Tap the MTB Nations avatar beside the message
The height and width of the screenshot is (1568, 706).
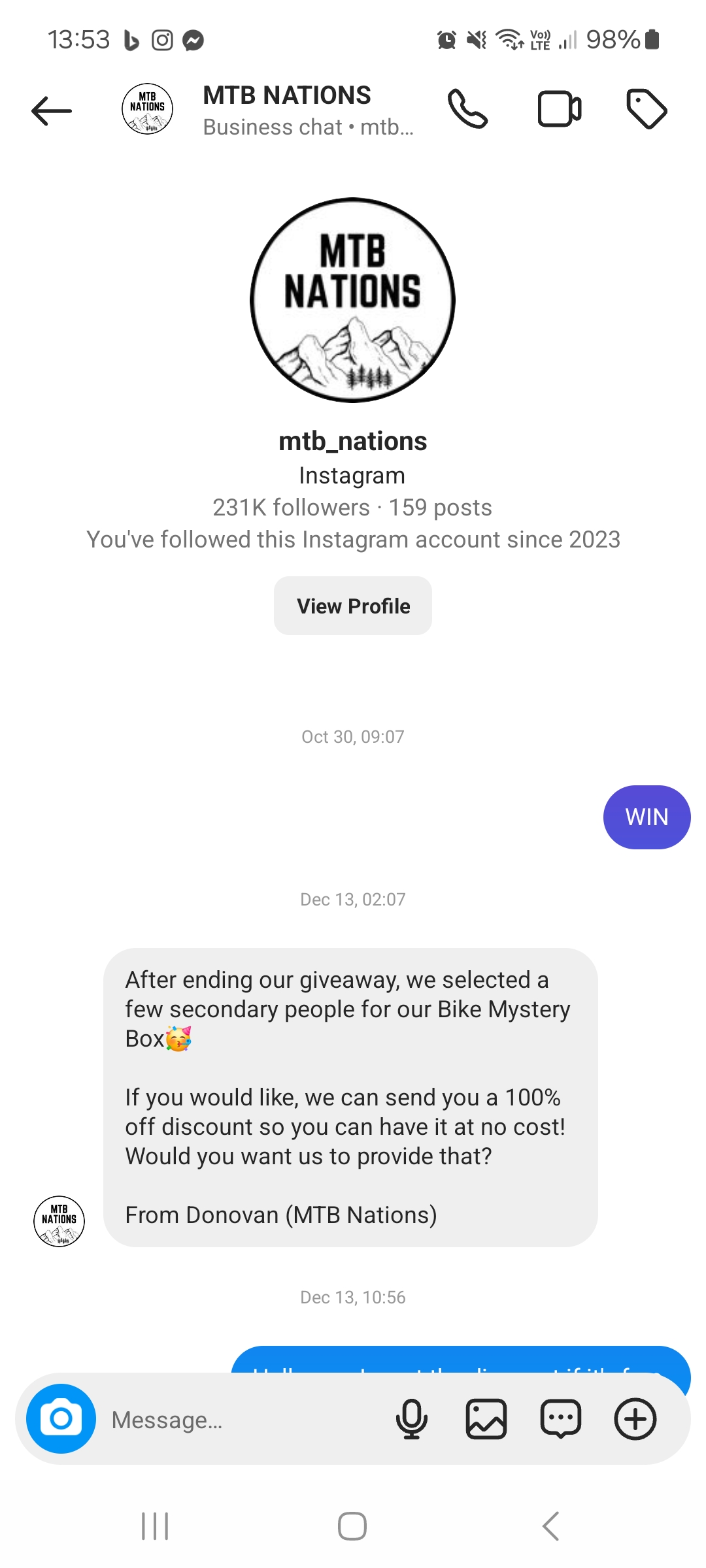[59, 1220]
